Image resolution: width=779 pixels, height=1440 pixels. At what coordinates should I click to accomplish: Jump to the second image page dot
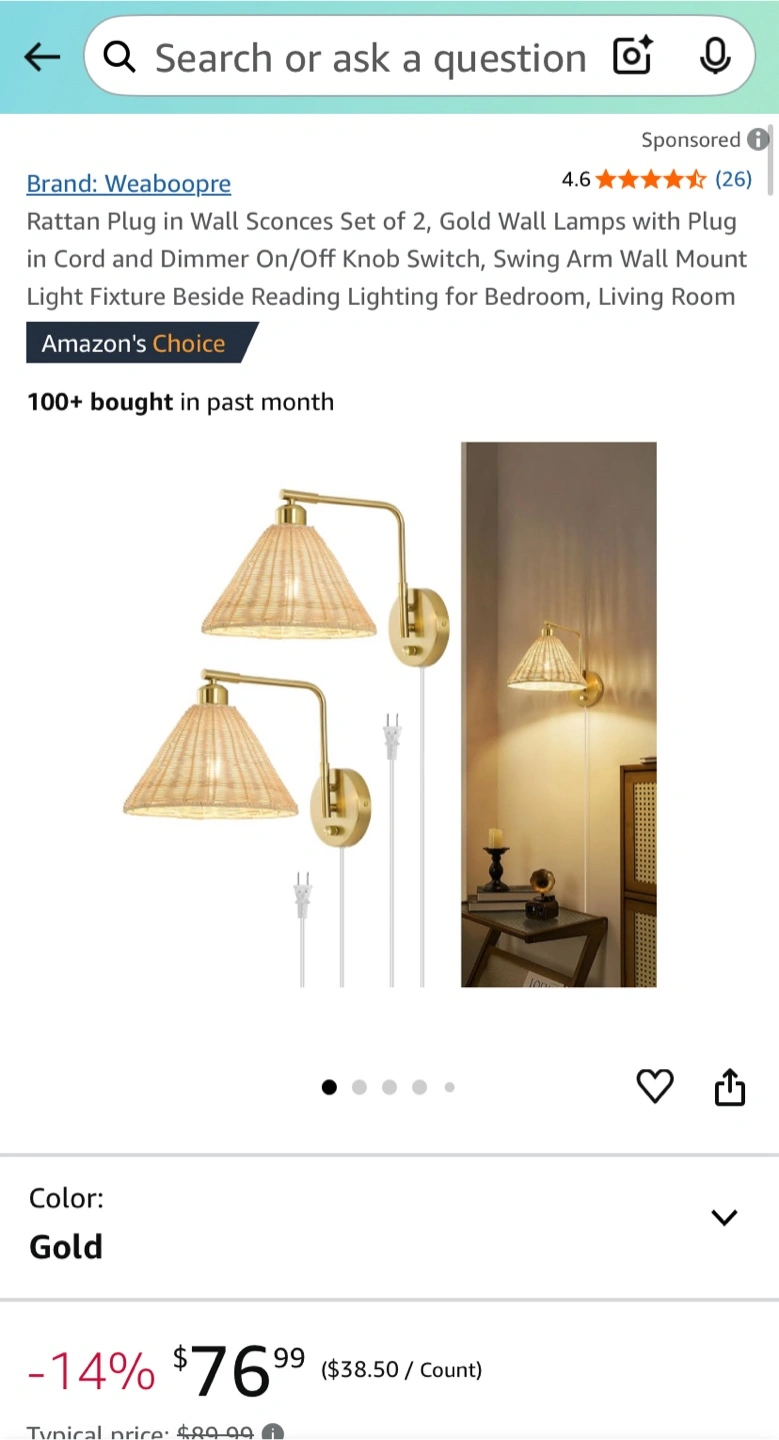point(360,1087)
